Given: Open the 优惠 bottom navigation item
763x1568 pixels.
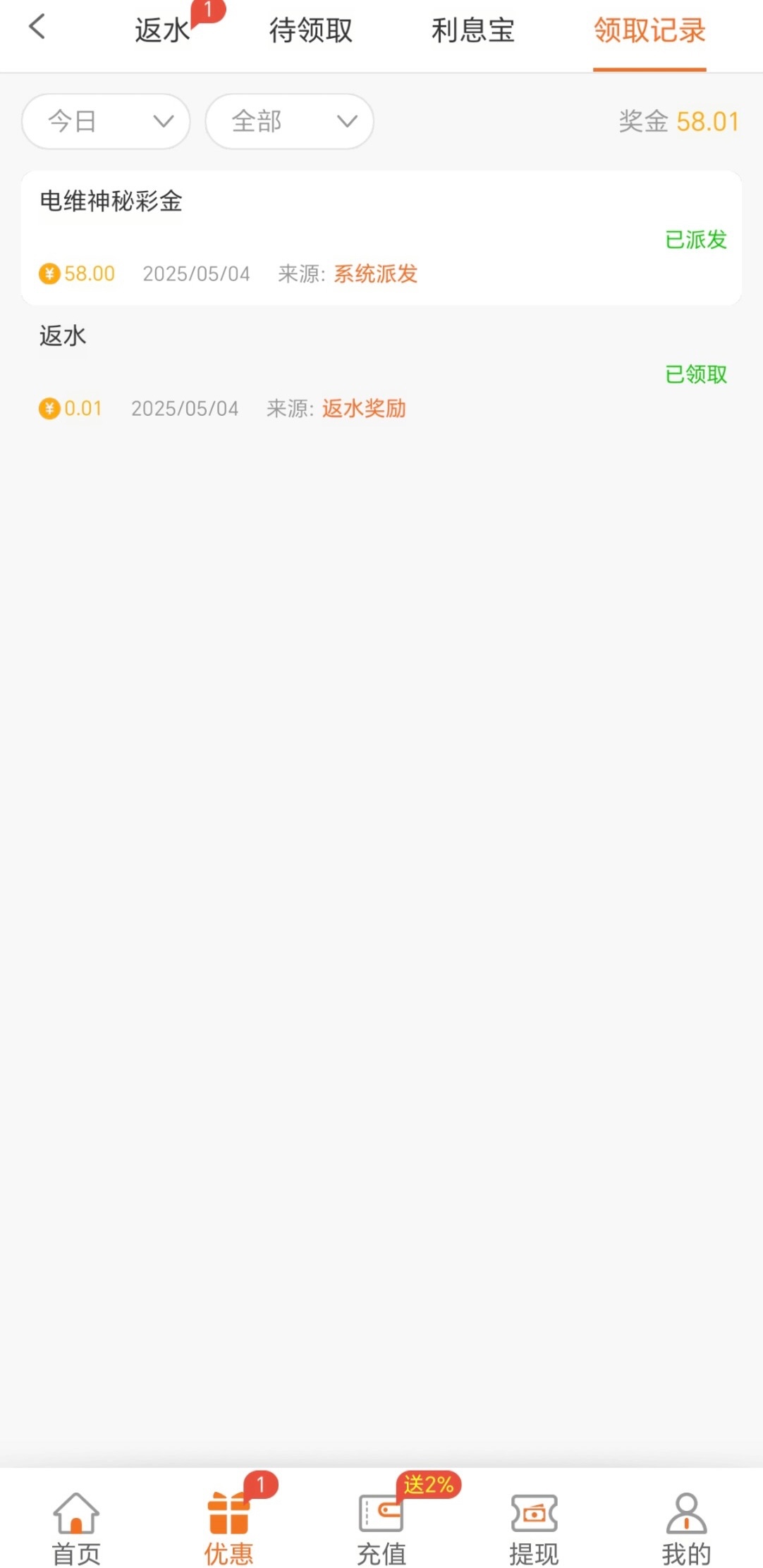Looking at the screenshot, I should 228,1527.
